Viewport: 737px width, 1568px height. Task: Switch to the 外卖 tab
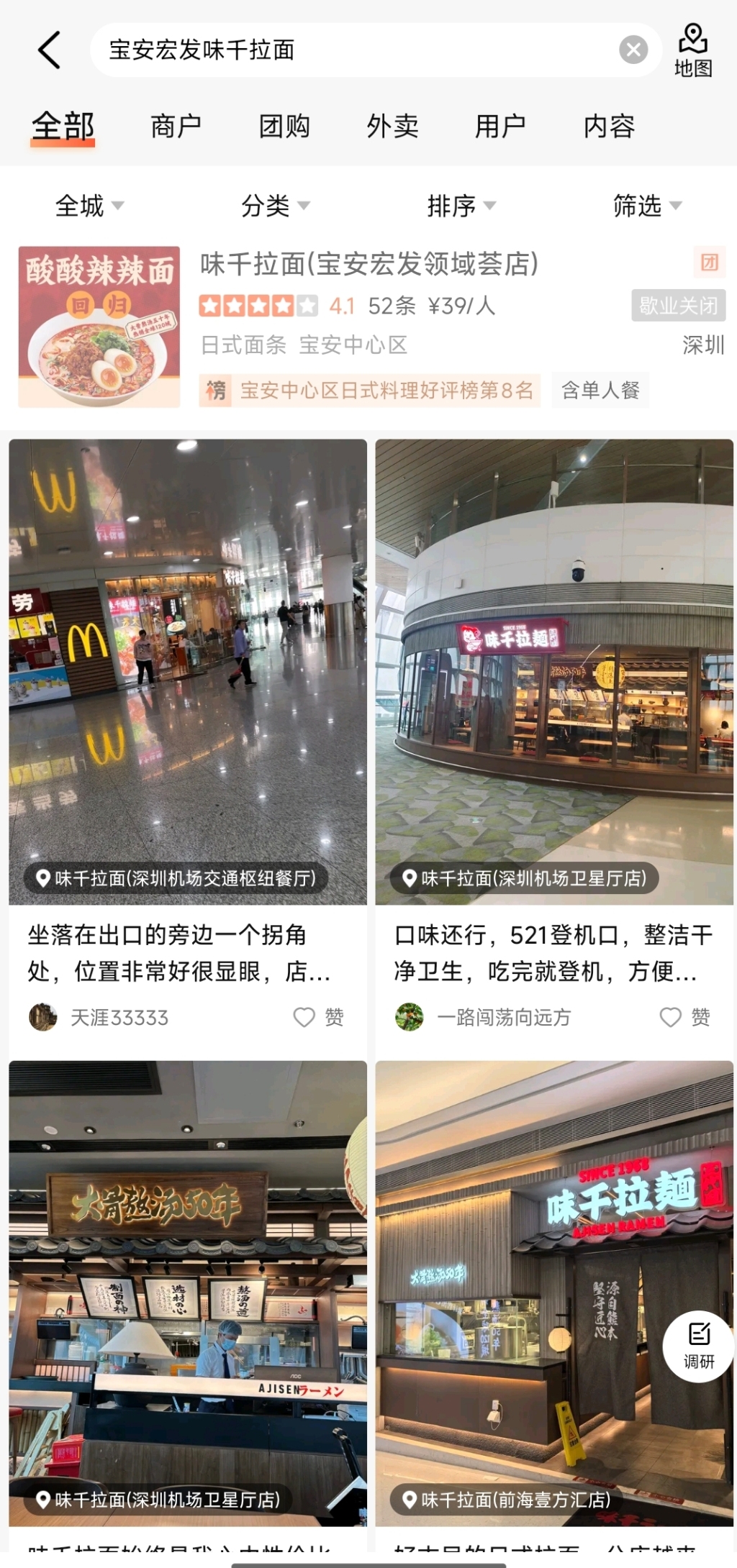(392, 127)
